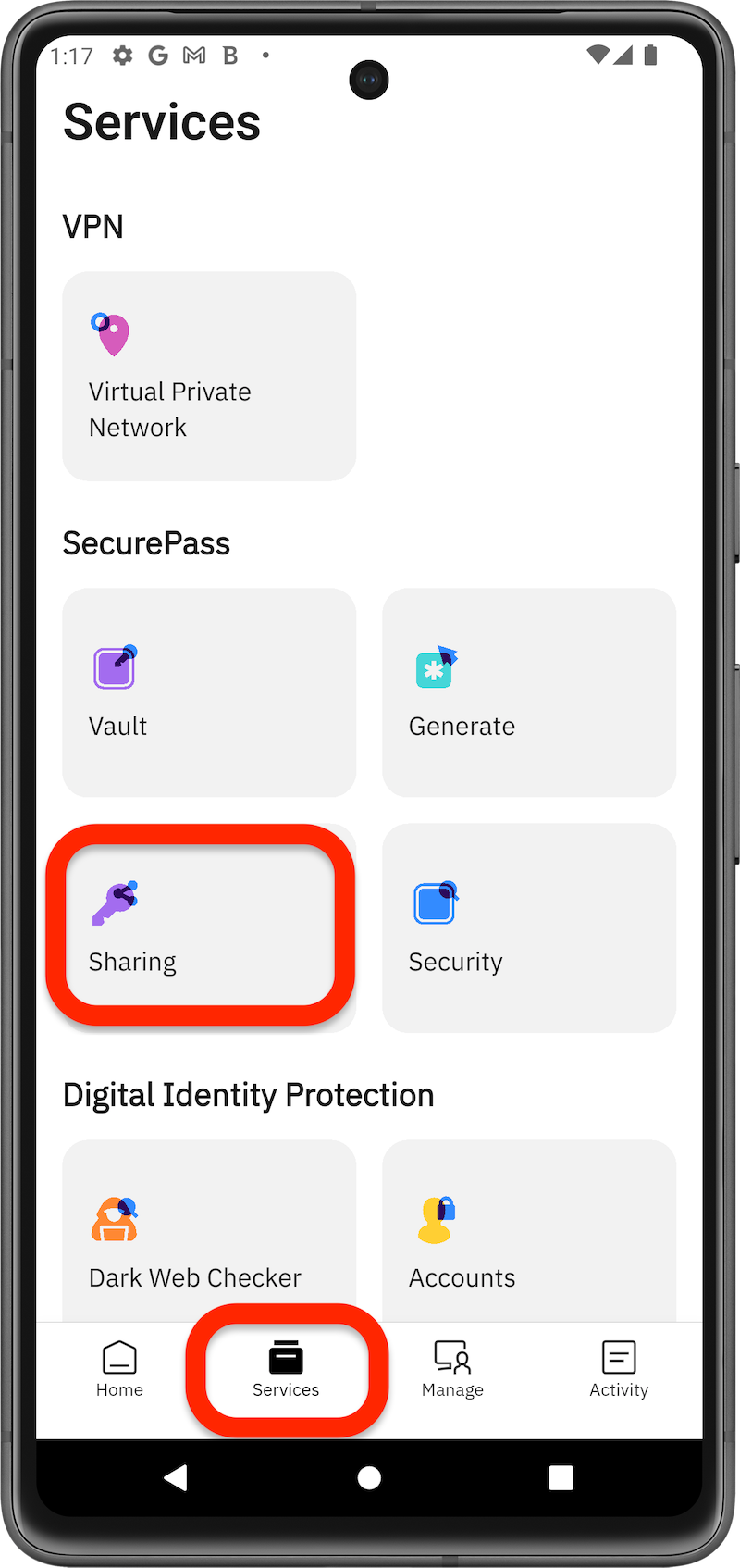
Task: Open recent apps via square button
Action: pyautogui.click(x=561, y=1477)
